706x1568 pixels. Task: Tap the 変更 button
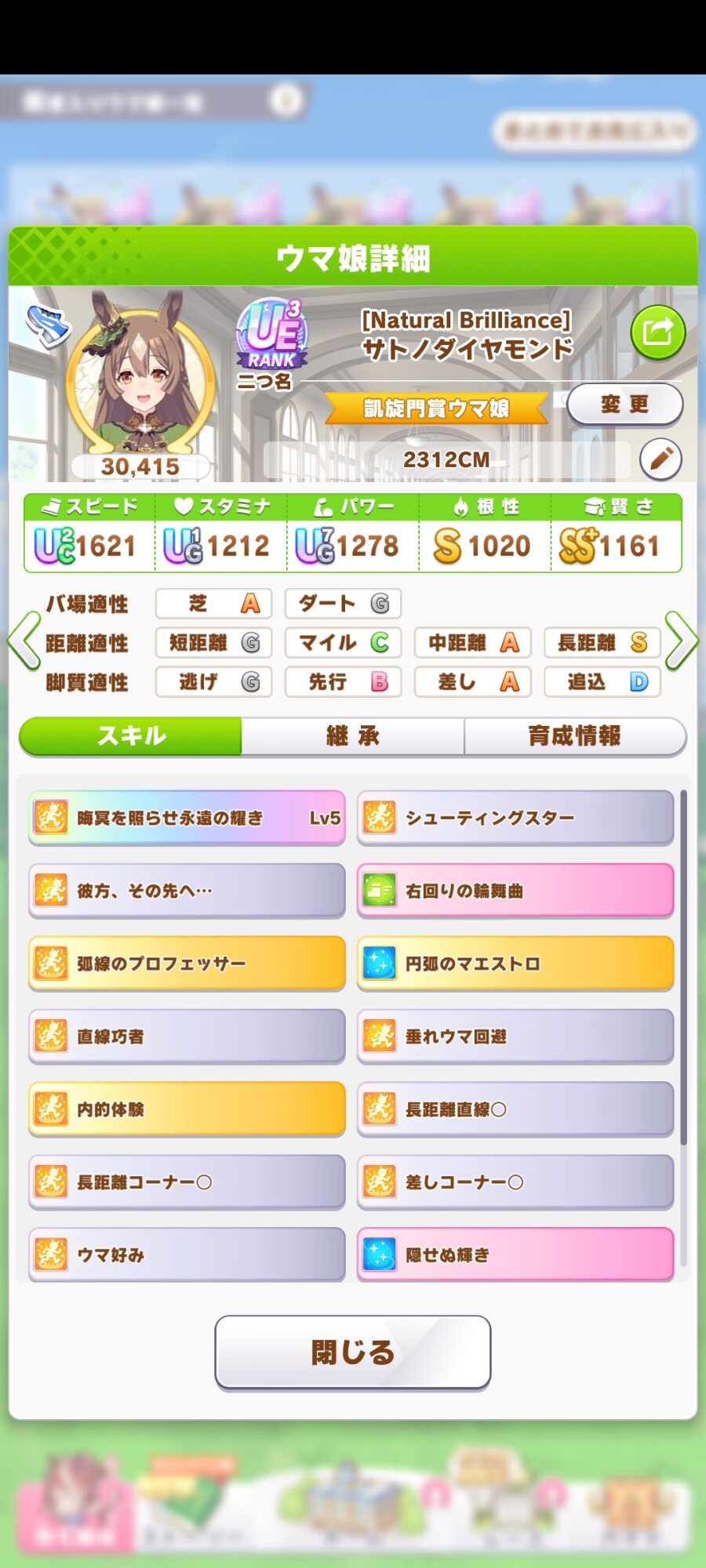[624, 405]
